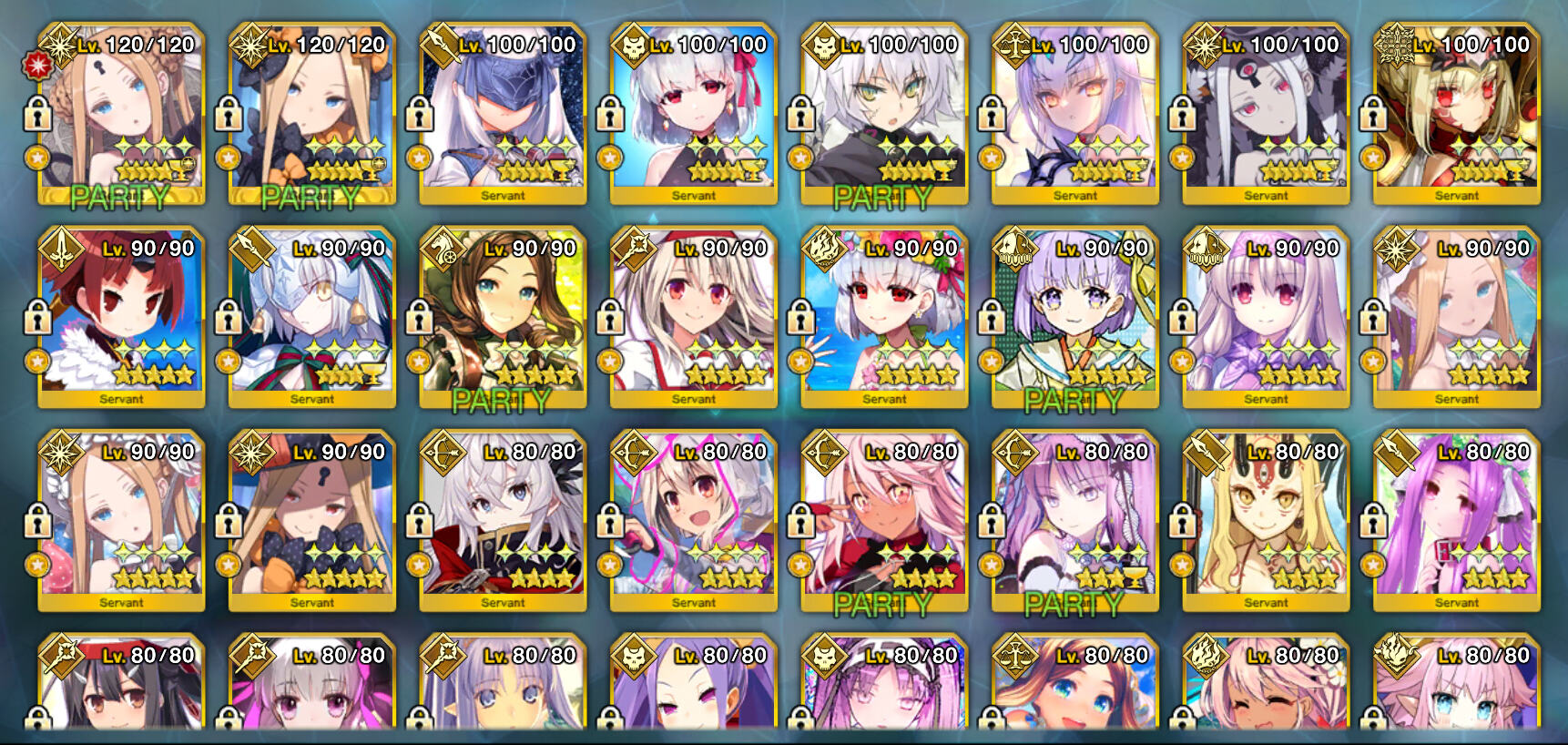Tap the helmeted Lv. 90/90 servant with bells
This screenshot has width=1568, height=745.
tap(312, 317)
